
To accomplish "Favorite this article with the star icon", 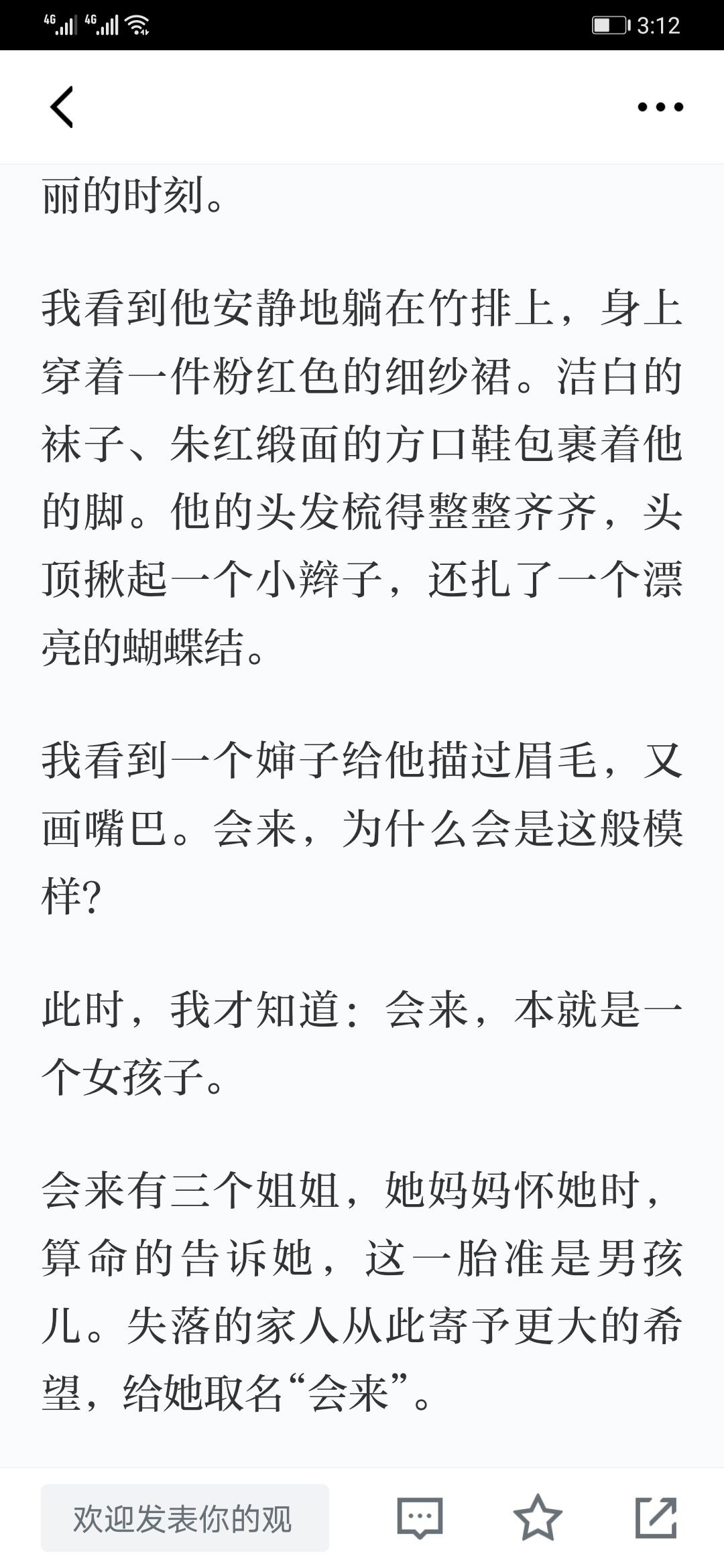I will click(x=538, y=1518).
